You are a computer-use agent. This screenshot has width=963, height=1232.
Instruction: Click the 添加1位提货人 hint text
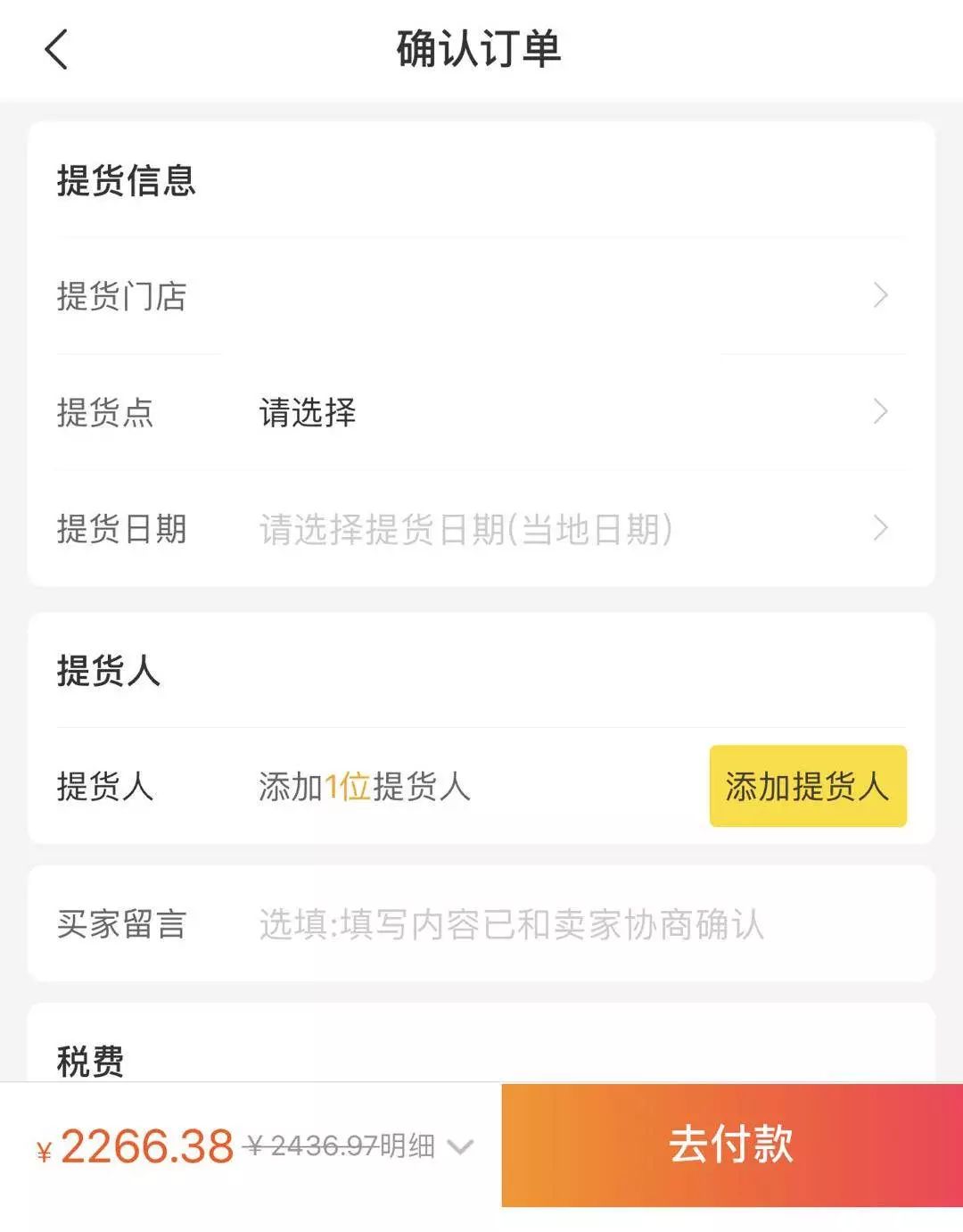(364, 788)
